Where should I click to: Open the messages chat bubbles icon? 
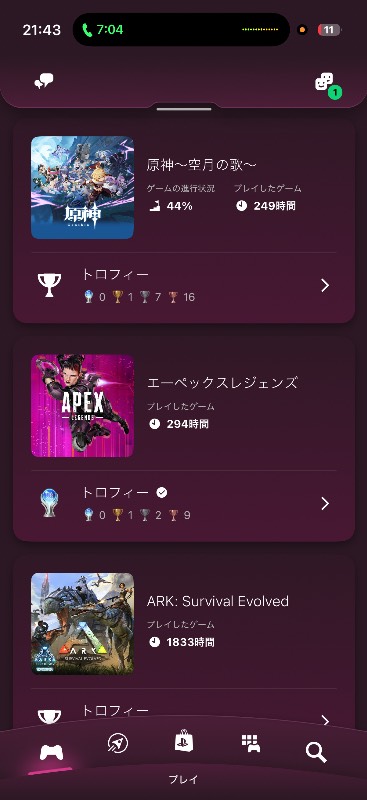coord(44,82)
